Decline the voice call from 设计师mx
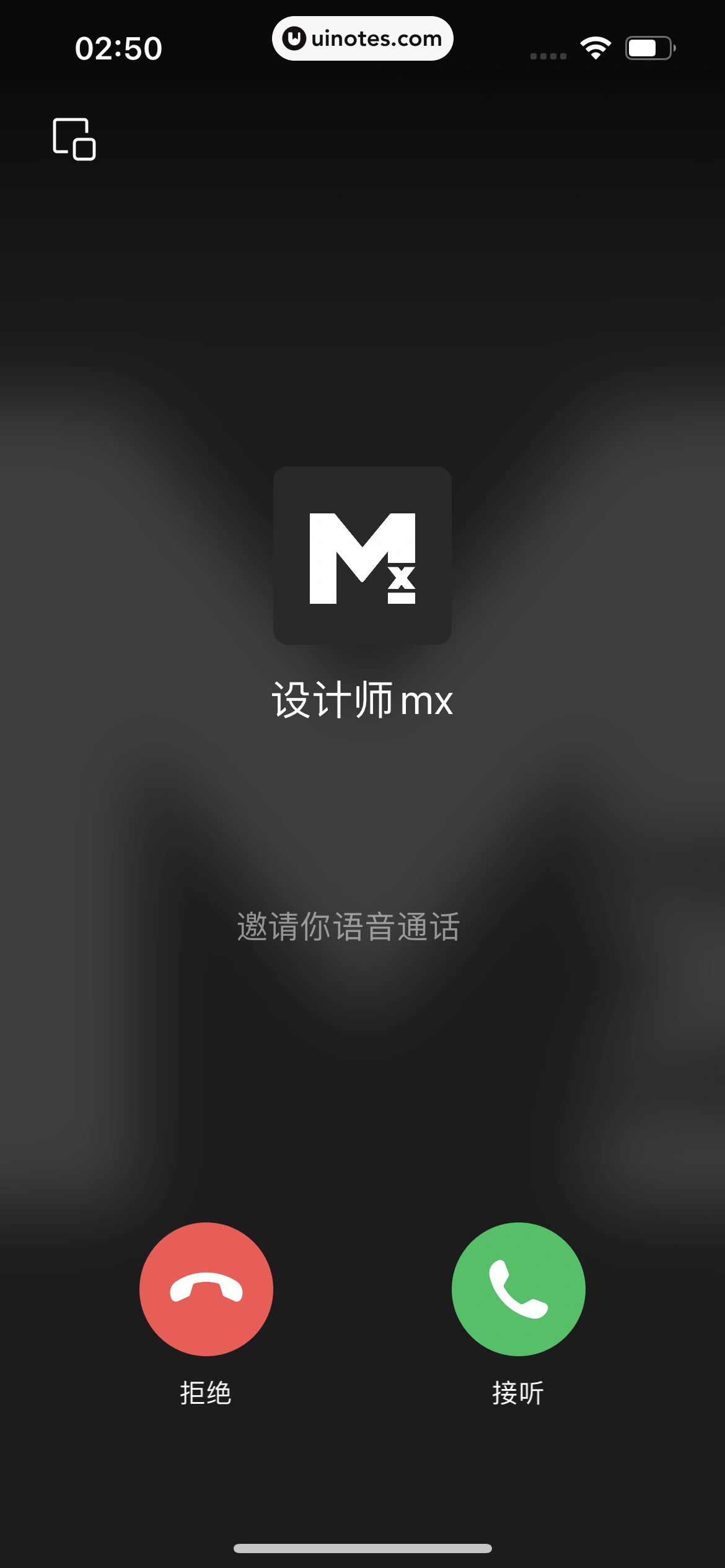The width and height of the screenshot is (725, 1568). click(x=206, y=1289)
